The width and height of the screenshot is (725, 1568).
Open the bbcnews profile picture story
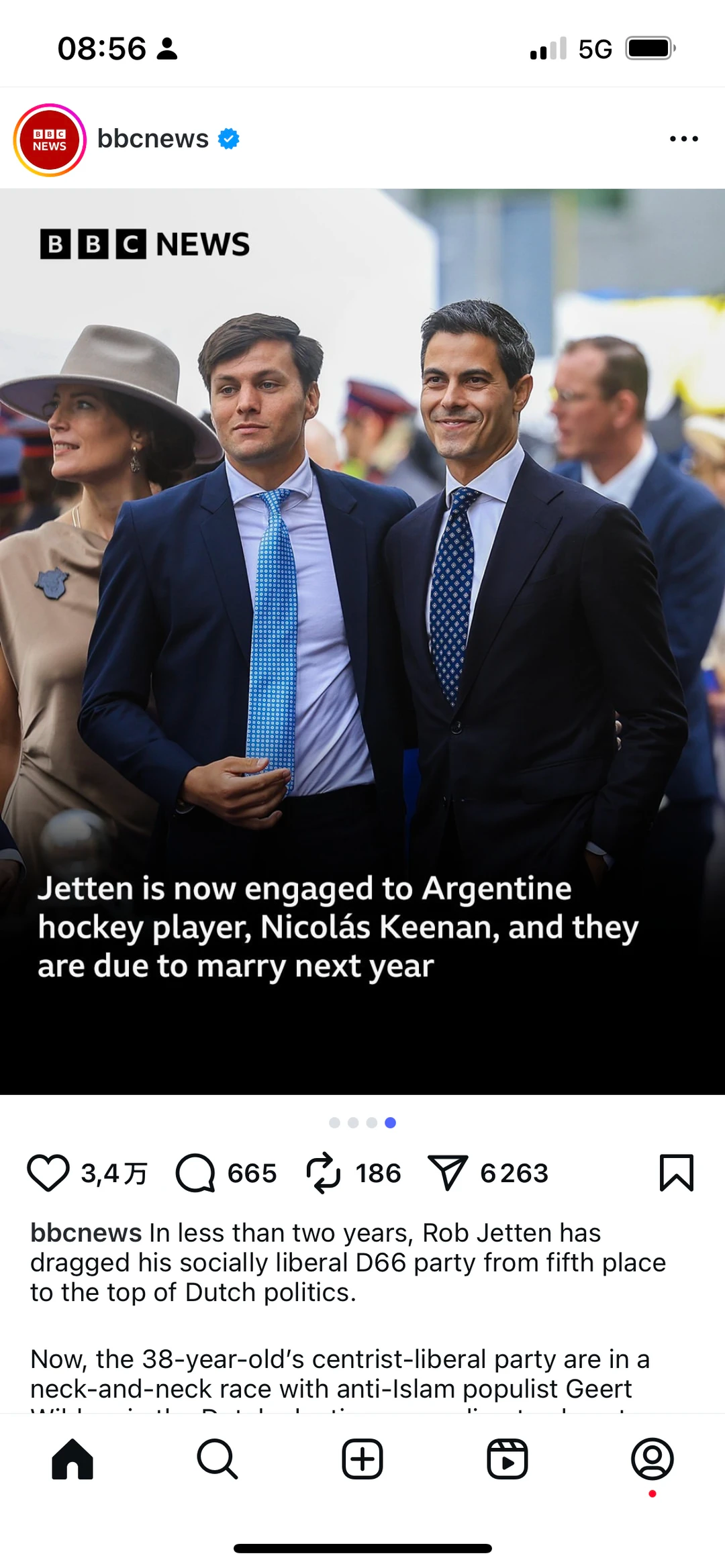point(50,140)
